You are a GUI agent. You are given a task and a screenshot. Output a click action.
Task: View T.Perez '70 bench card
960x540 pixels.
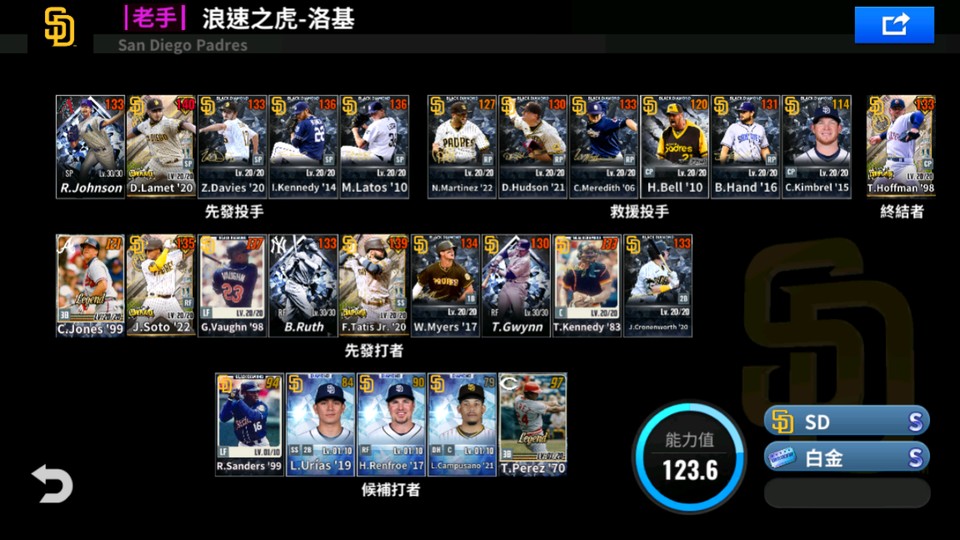pos(533,424)
